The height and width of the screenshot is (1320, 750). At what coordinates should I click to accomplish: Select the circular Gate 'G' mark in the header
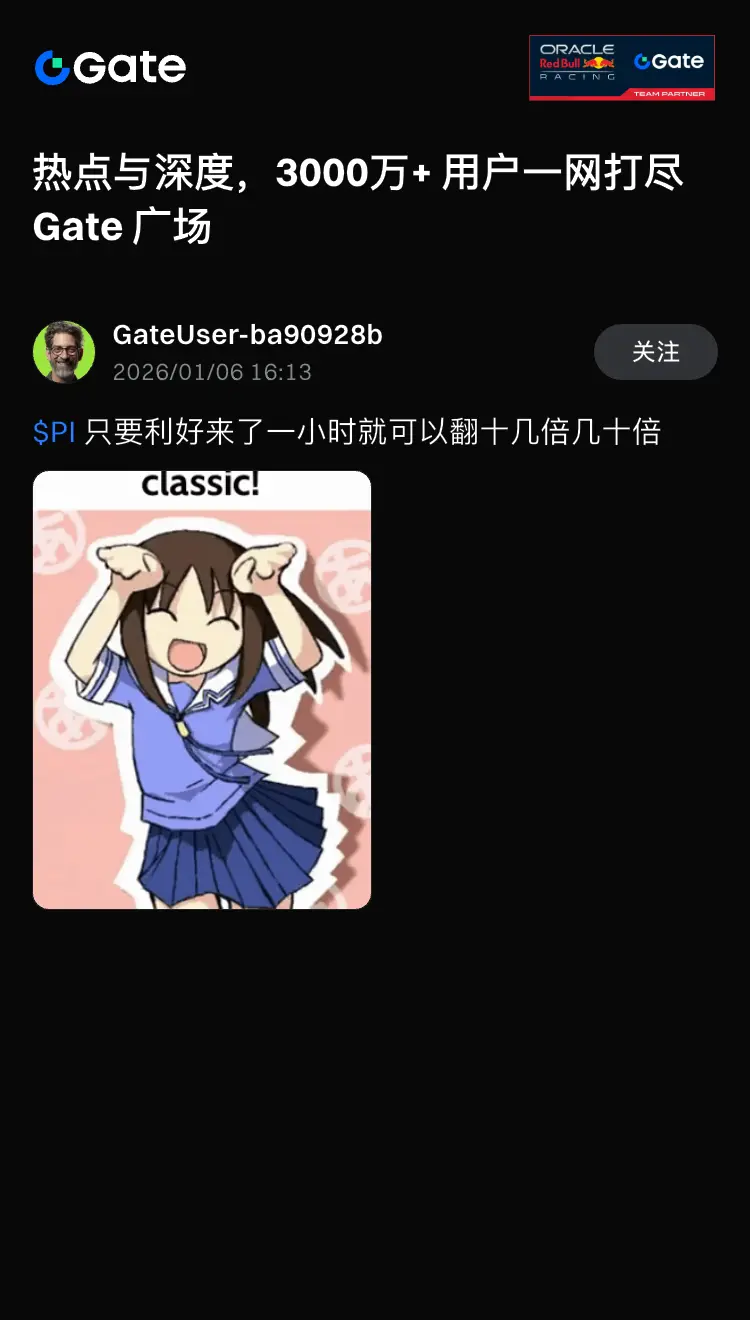click(x=50, y=67)
